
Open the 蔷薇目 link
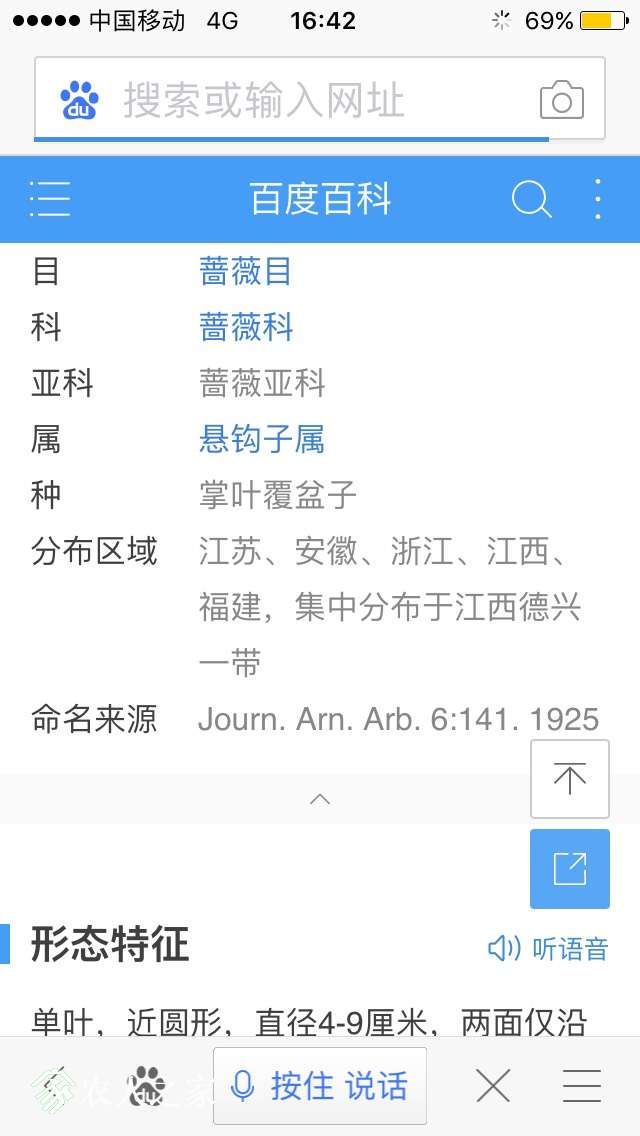coord(245,271)
